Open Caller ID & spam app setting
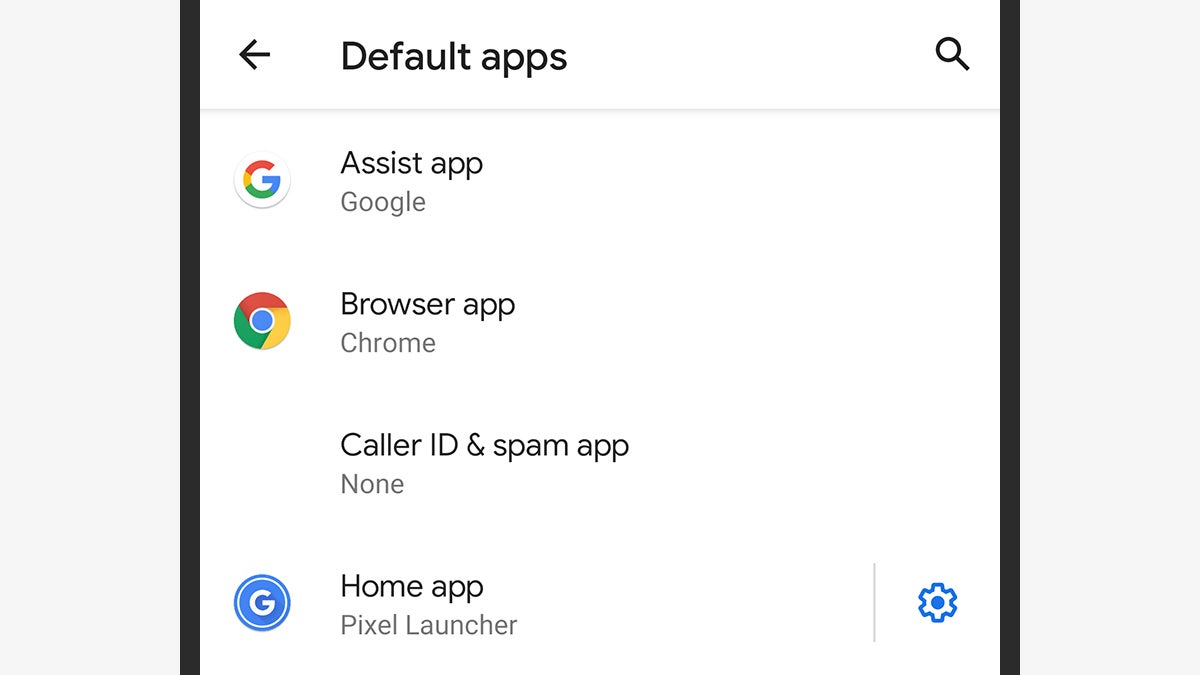 click(484, 463)
